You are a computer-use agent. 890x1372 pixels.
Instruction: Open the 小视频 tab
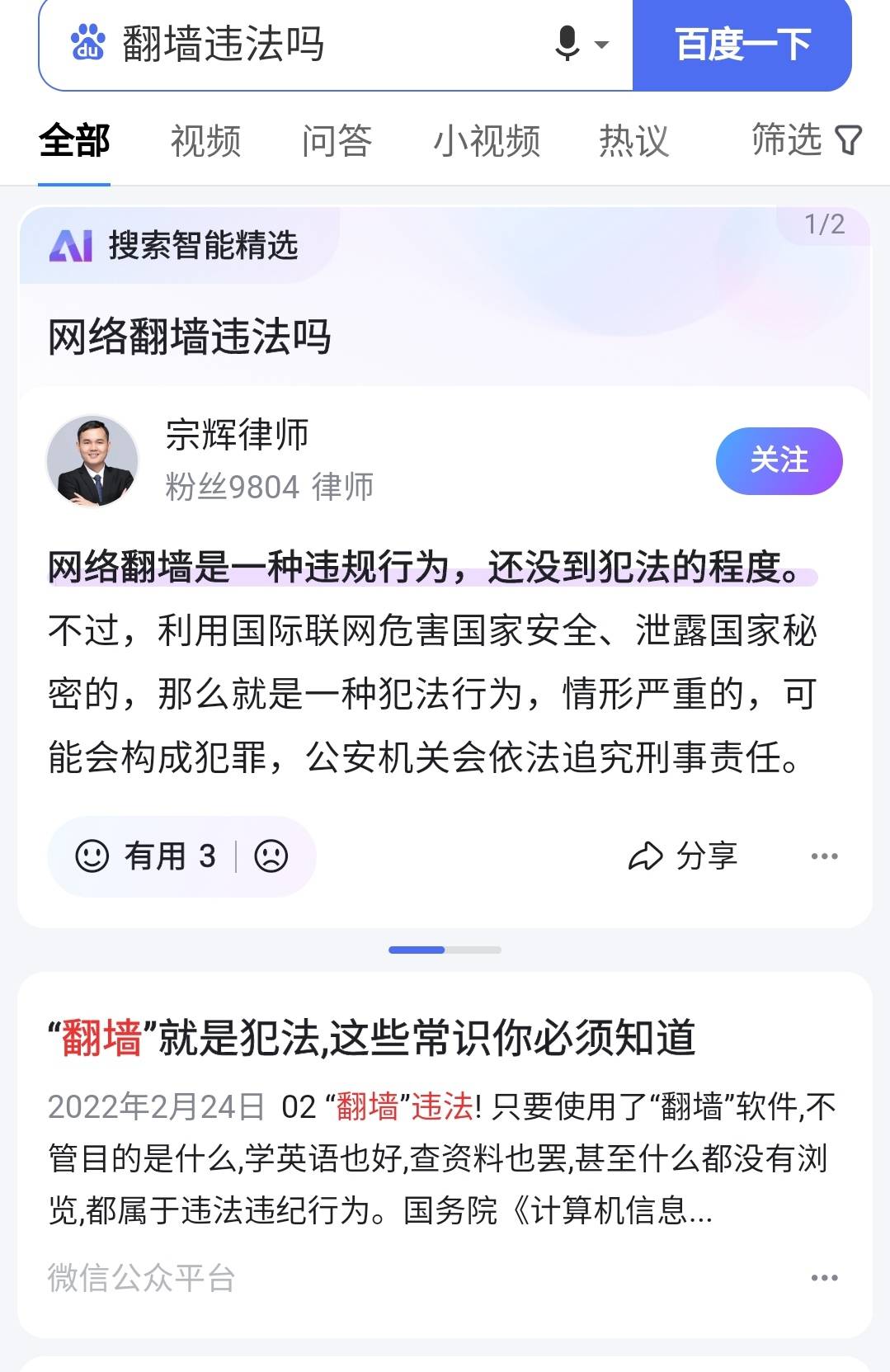[x=487, y=141]
